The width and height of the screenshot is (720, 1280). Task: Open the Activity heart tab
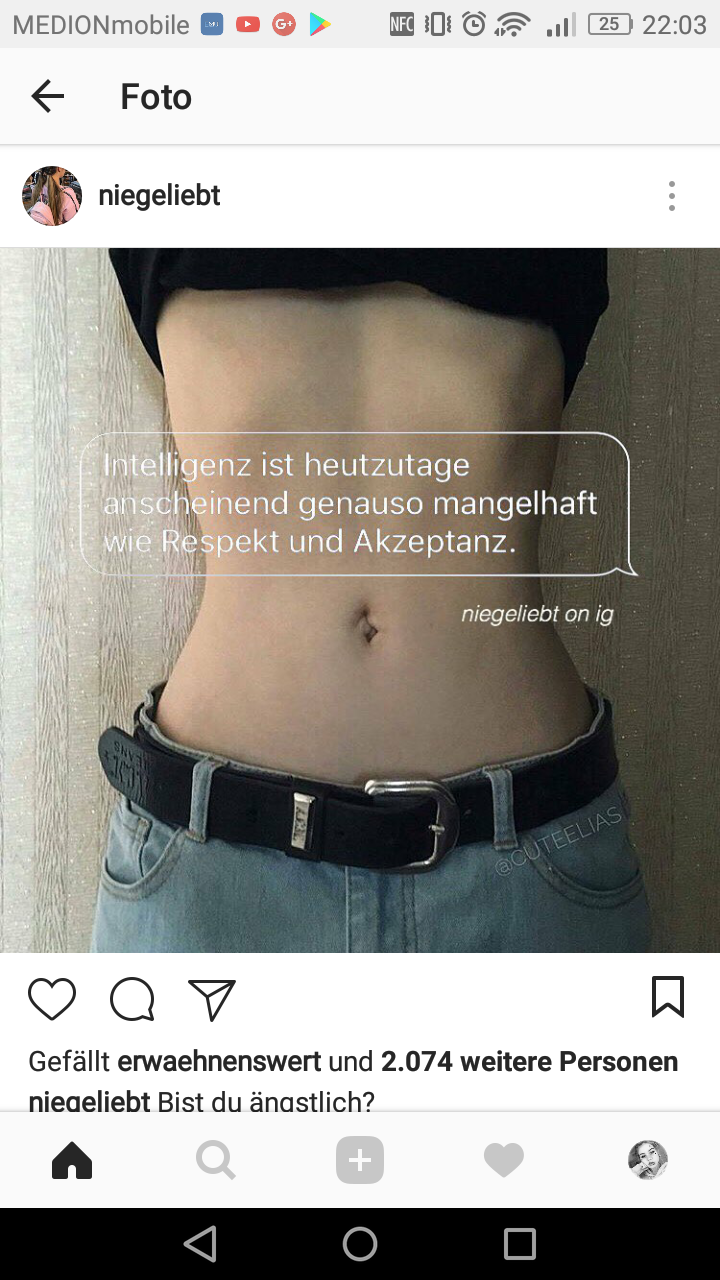(504, 1160)
